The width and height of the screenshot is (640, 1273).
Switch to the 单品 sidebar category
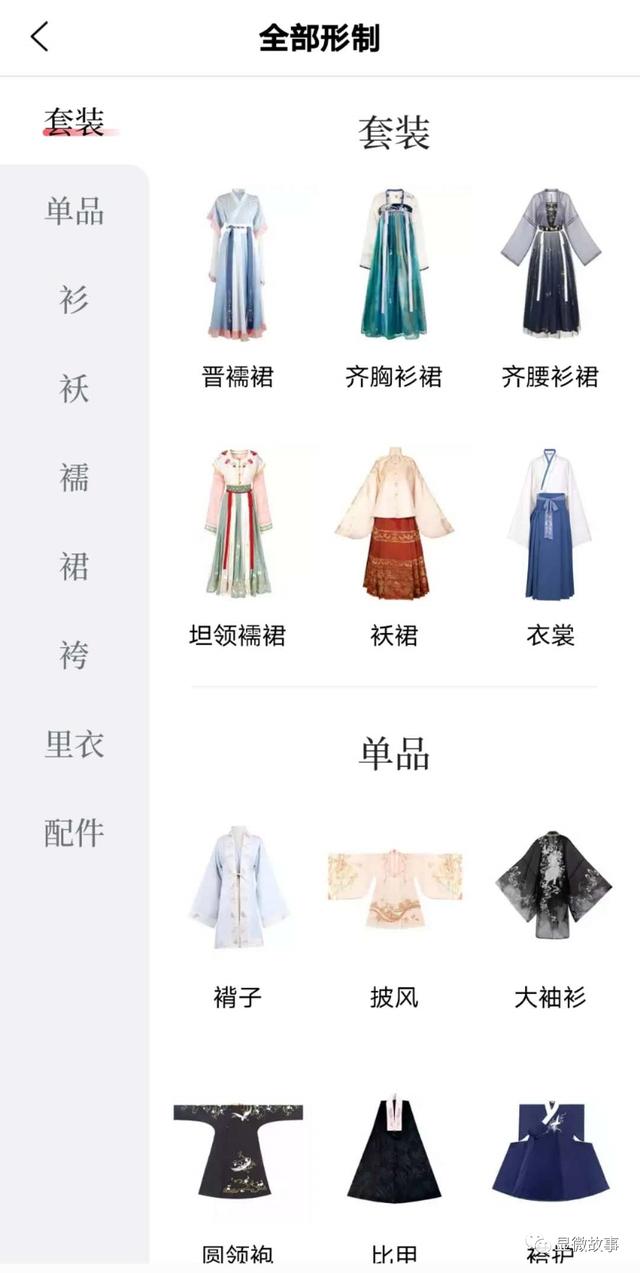(74, 211)
